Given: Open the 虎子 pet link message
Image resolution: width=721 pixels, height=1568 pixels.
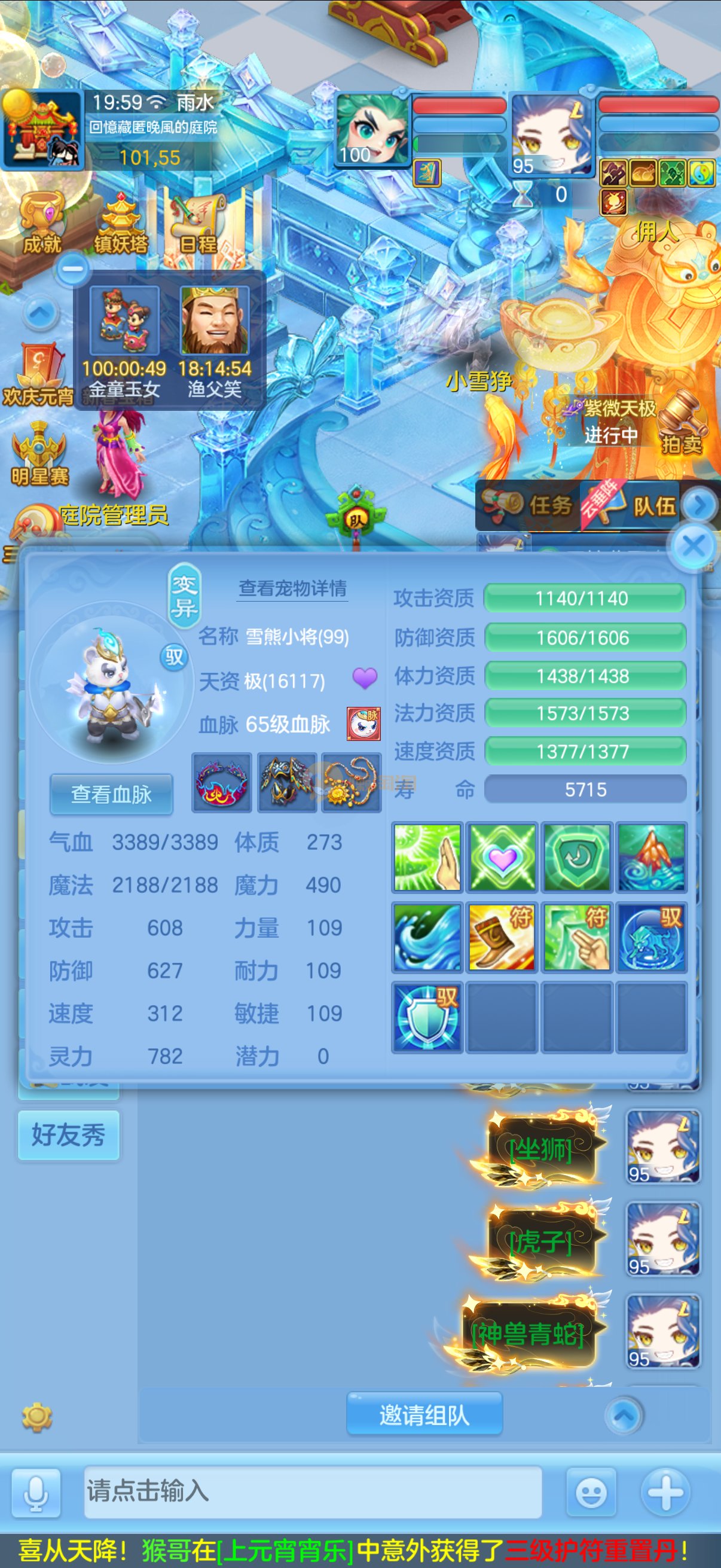Looking at the screenshot, I should tap(540, 1241).
